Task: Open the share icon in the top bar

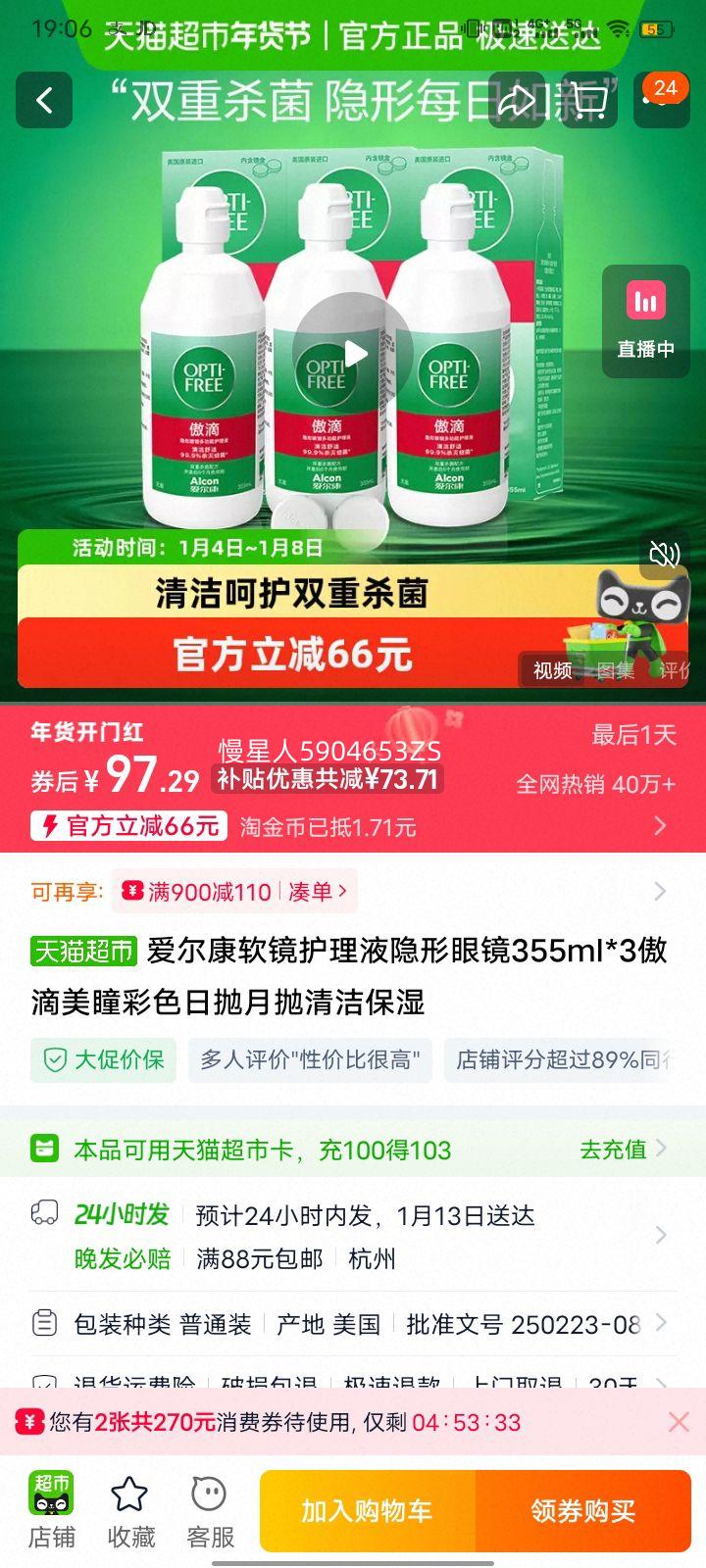Action: [515, 102]
